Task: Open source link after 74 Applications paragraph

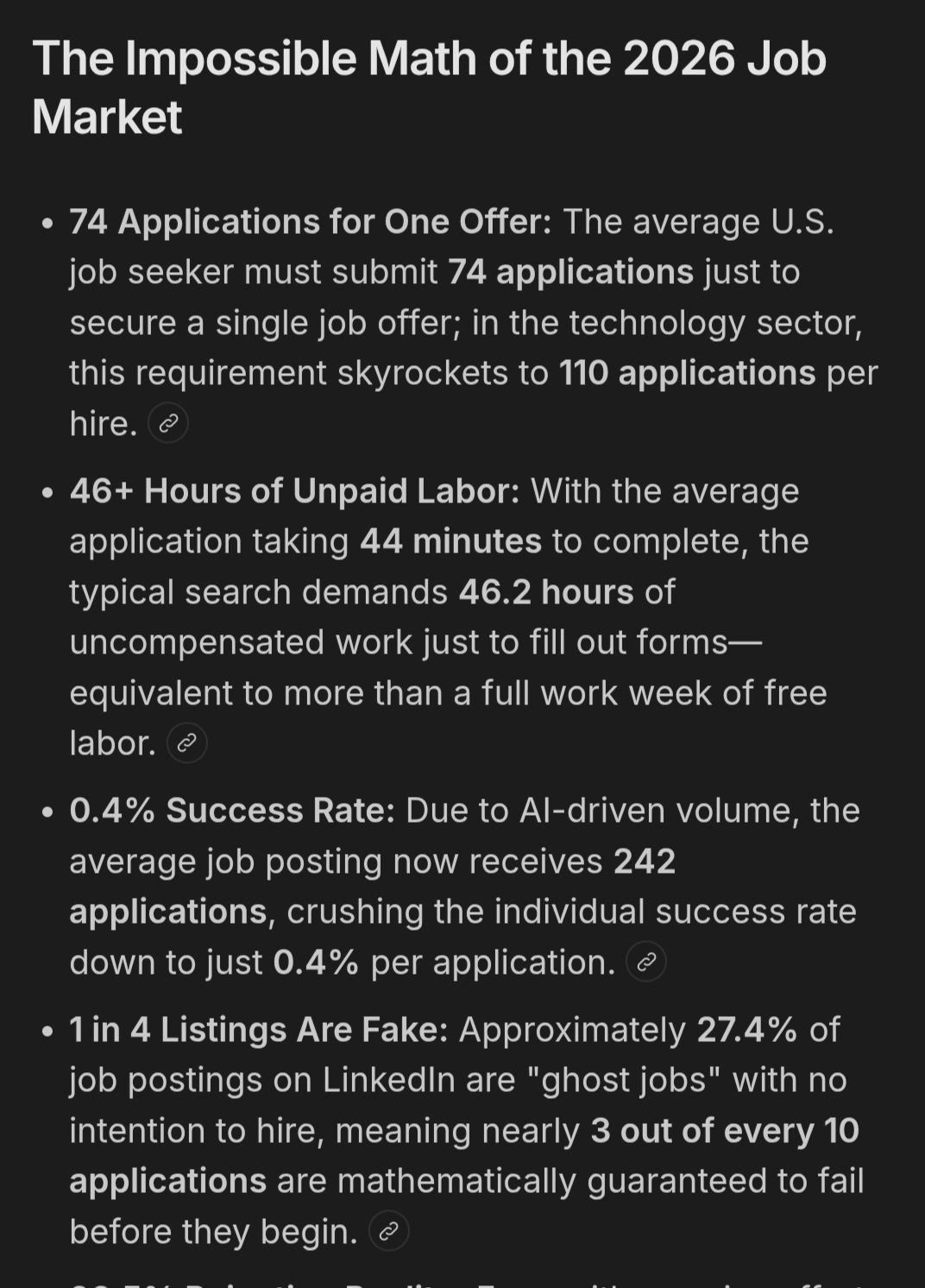Action: point(168,423)
